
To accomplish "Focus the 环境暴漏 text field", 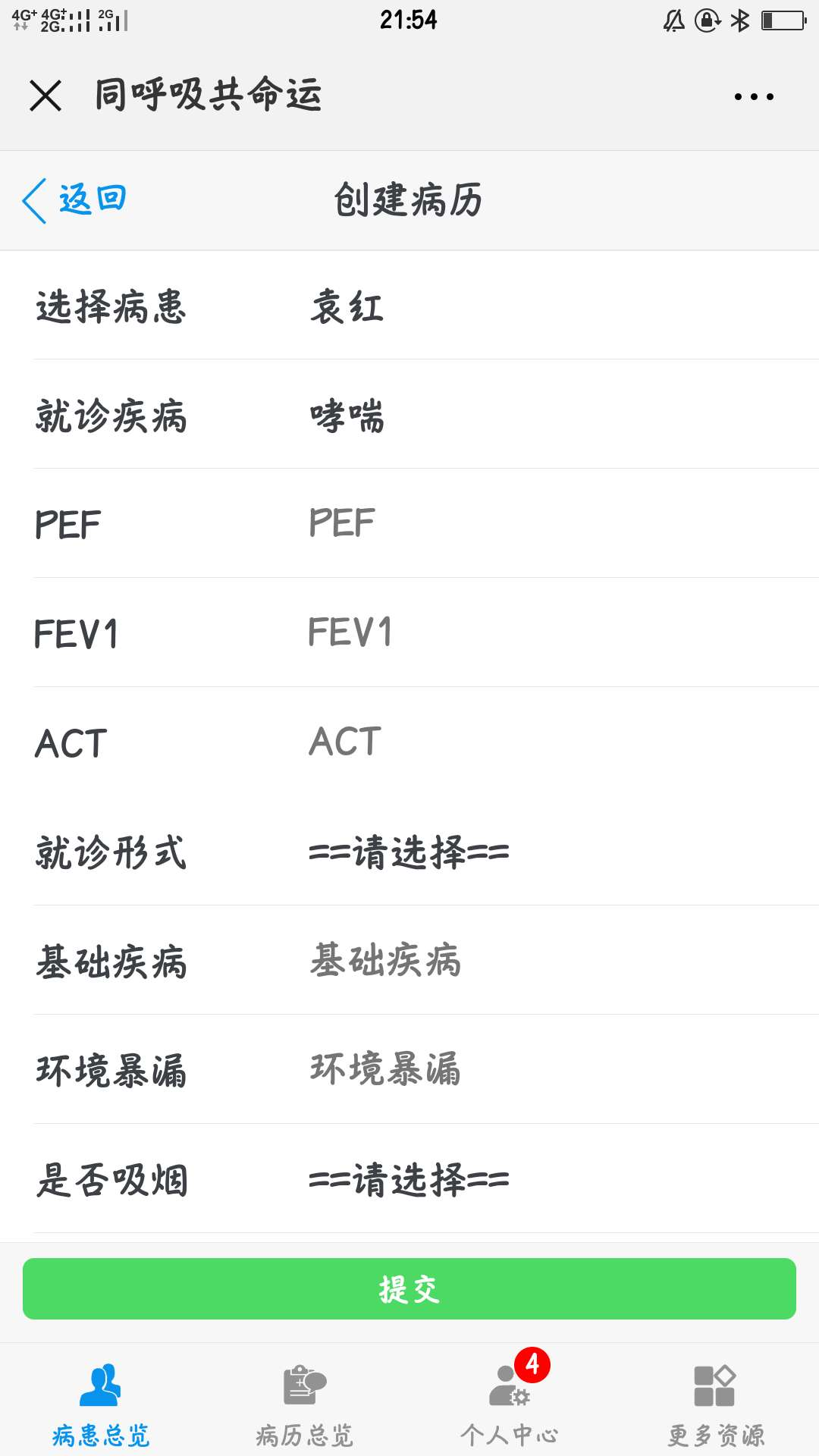I will pos(563,1069).
